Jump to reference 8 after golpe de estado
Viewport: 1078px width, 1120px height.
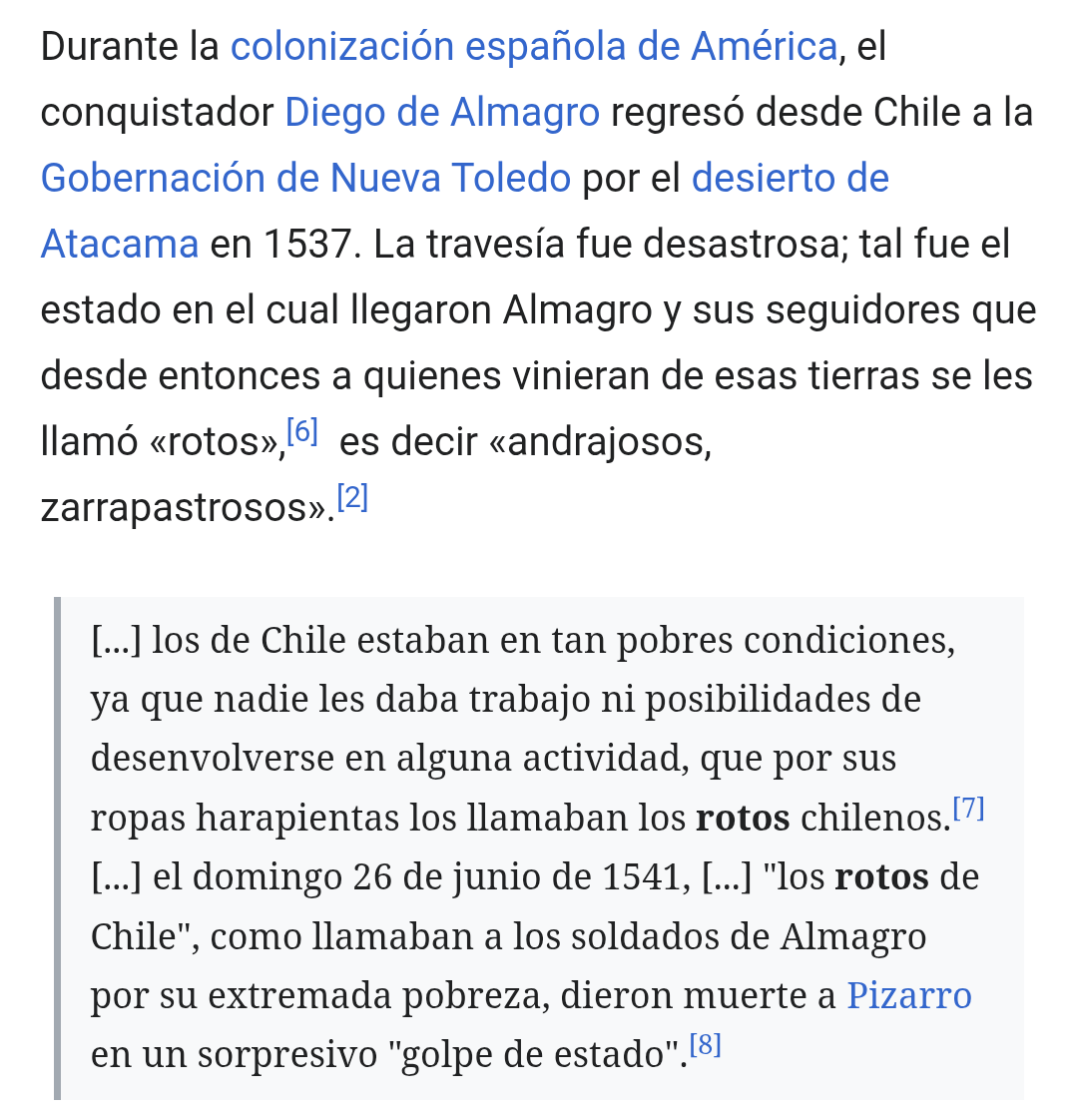(x=705, y=1046)
